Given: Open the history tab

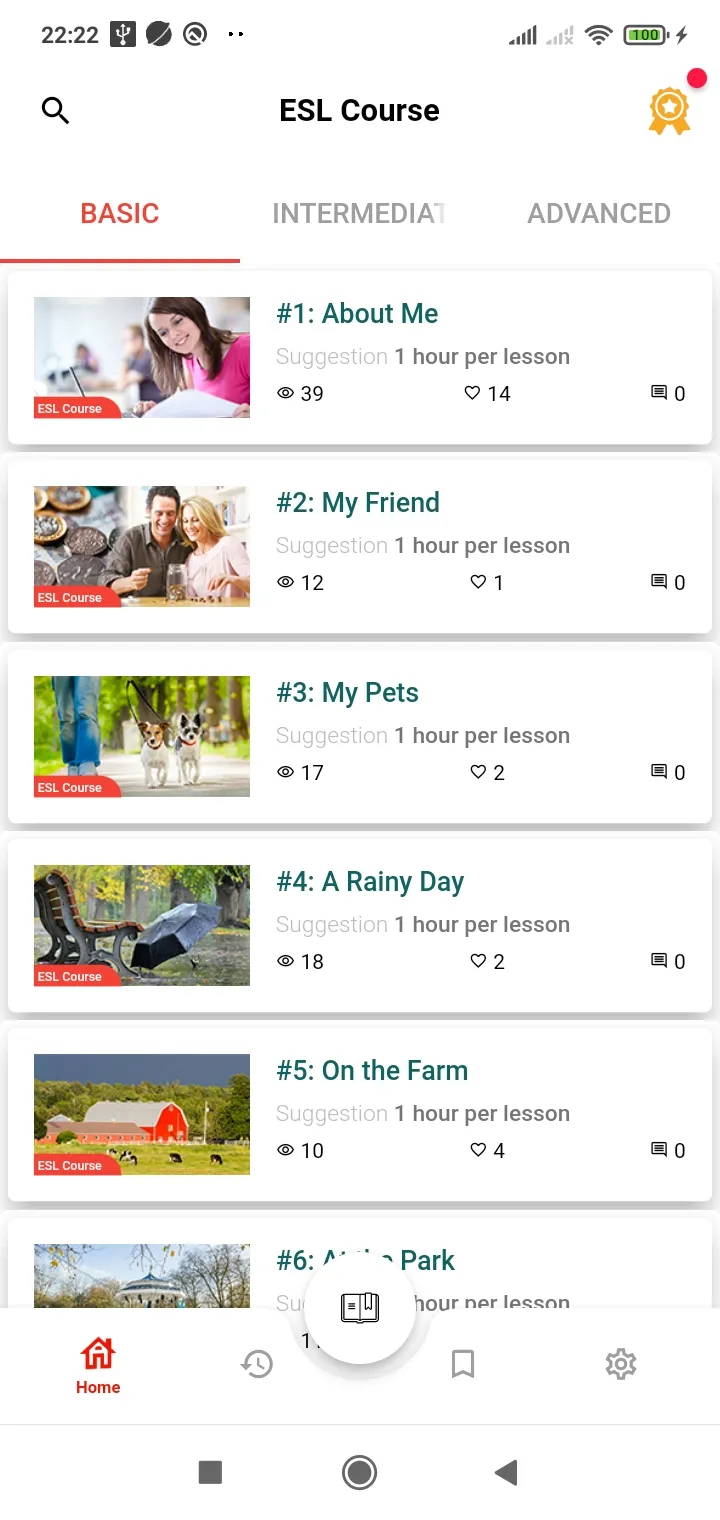Looking at the screenshot, I should (257, 1364).
